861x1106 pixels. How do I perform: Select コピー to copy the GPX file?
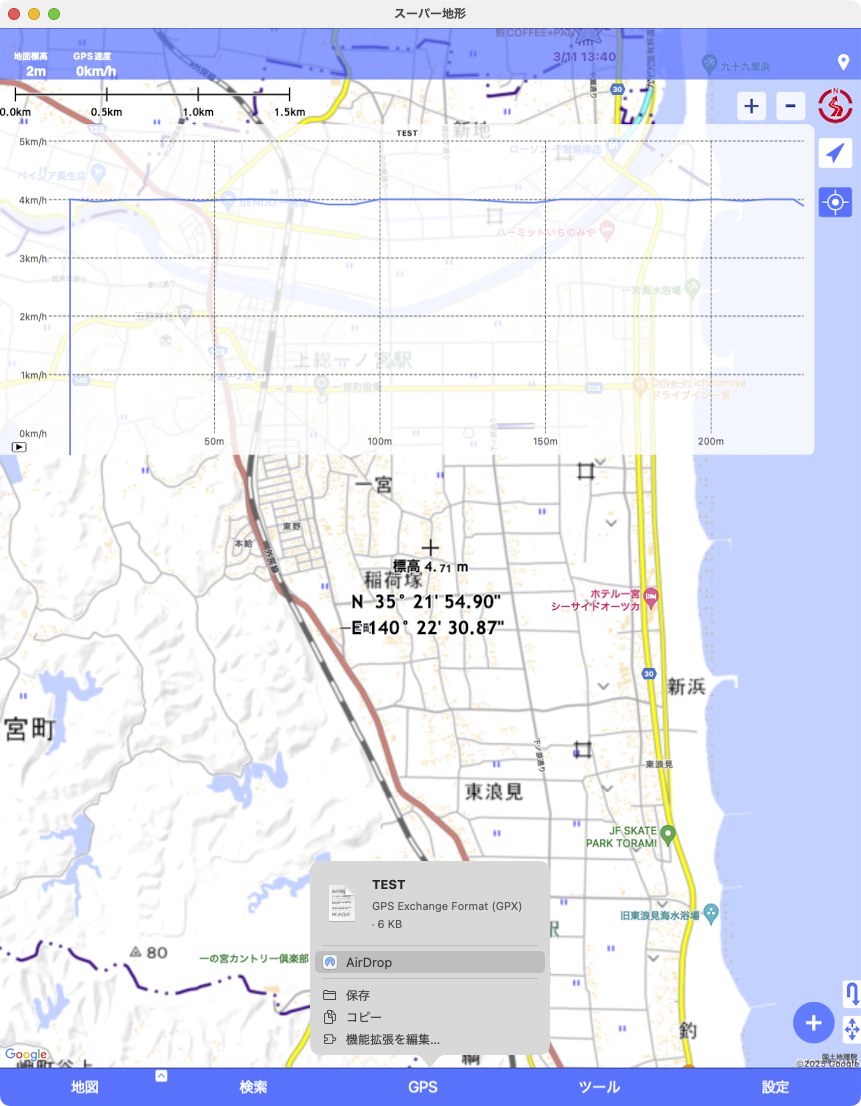(x=364, y=1017)
